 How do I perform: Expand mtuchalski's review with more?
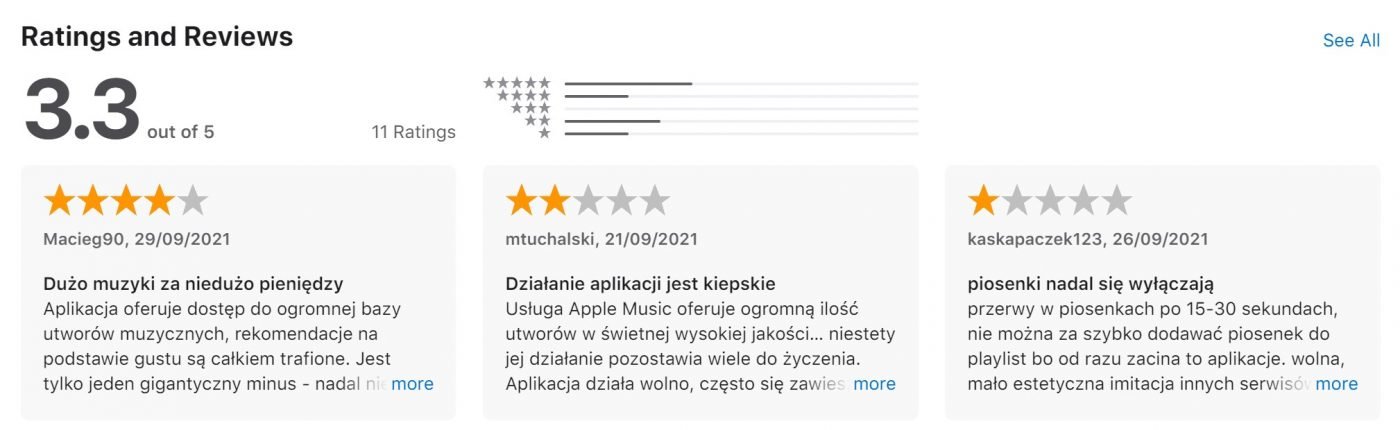coord(874,384)
